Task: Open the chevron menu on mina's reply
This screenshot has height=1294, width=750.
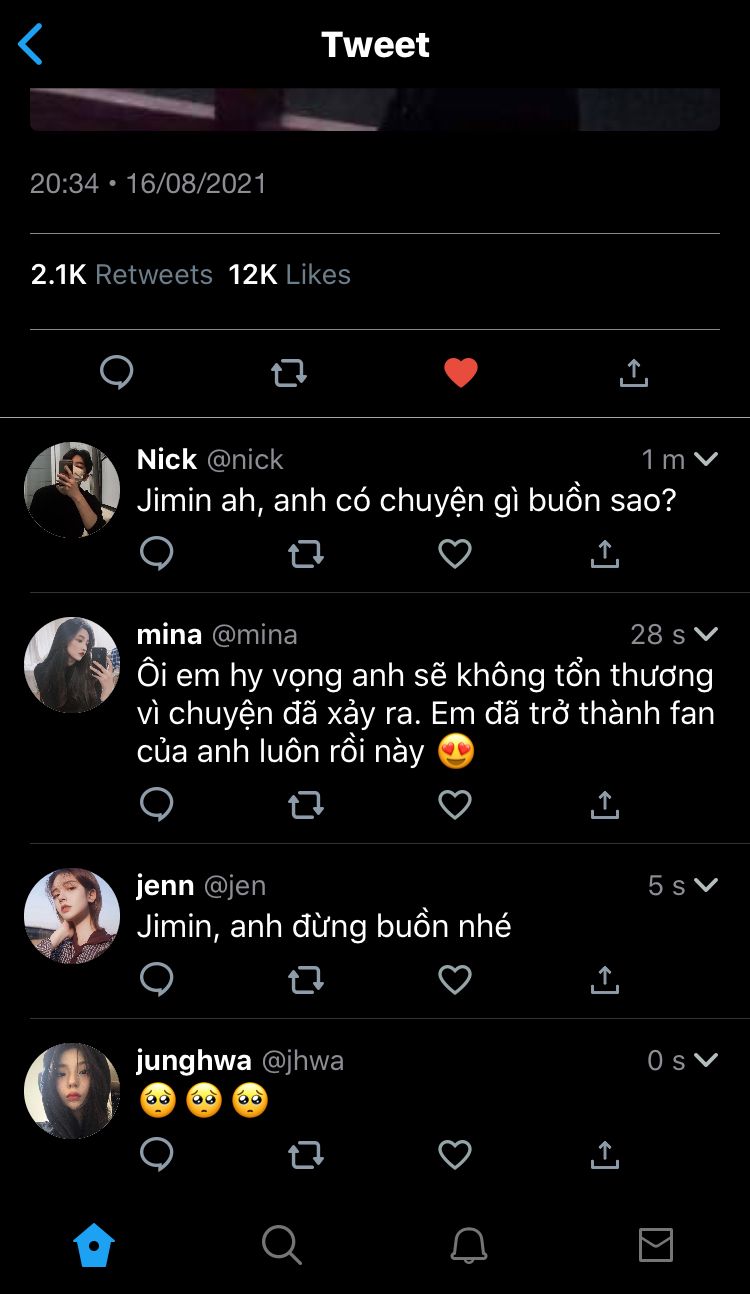Action: click(x=706, y=634)
